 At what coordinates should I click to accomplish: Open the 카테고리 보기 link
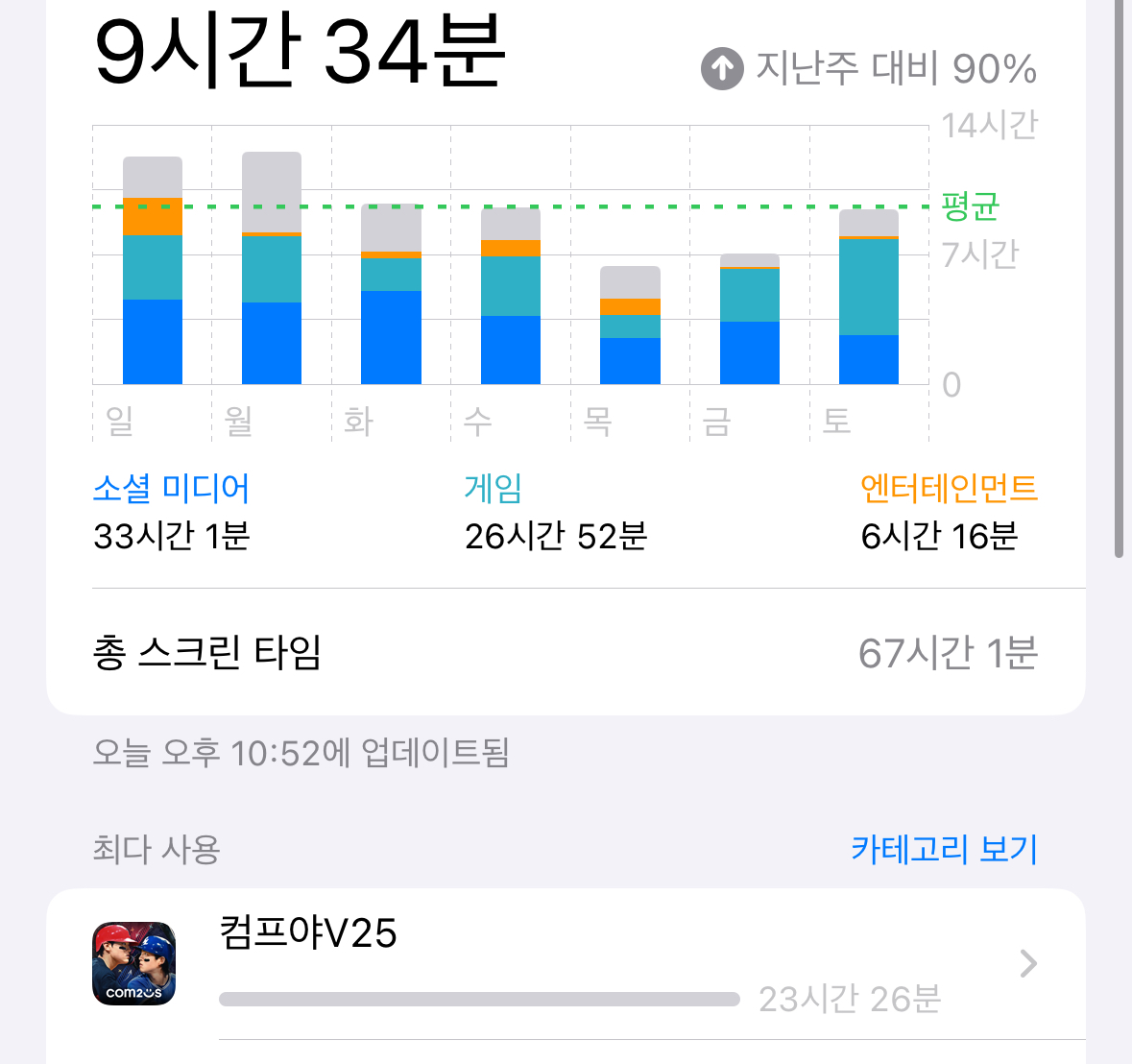pos(944,849)
